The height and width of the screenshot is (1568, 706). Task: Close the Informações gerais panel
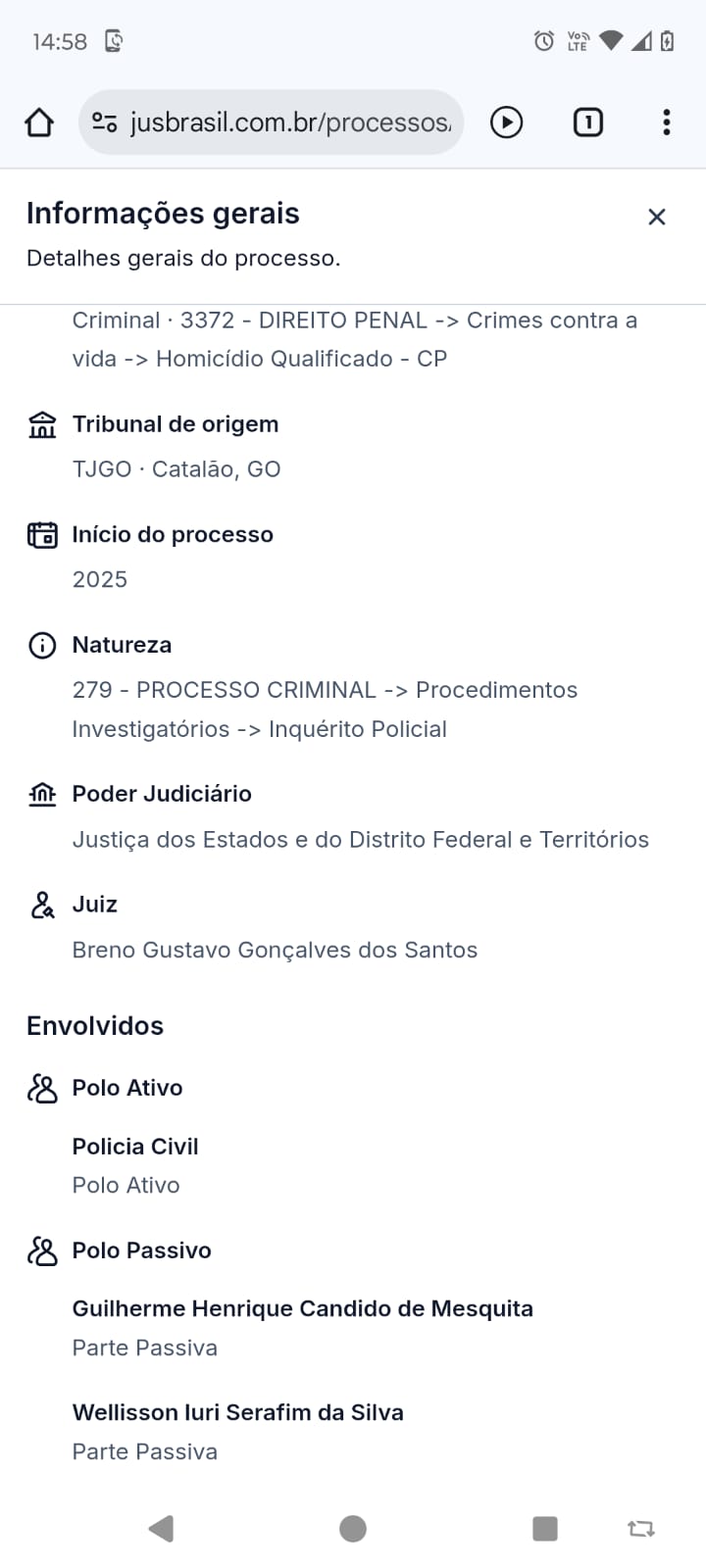[656, 217]
